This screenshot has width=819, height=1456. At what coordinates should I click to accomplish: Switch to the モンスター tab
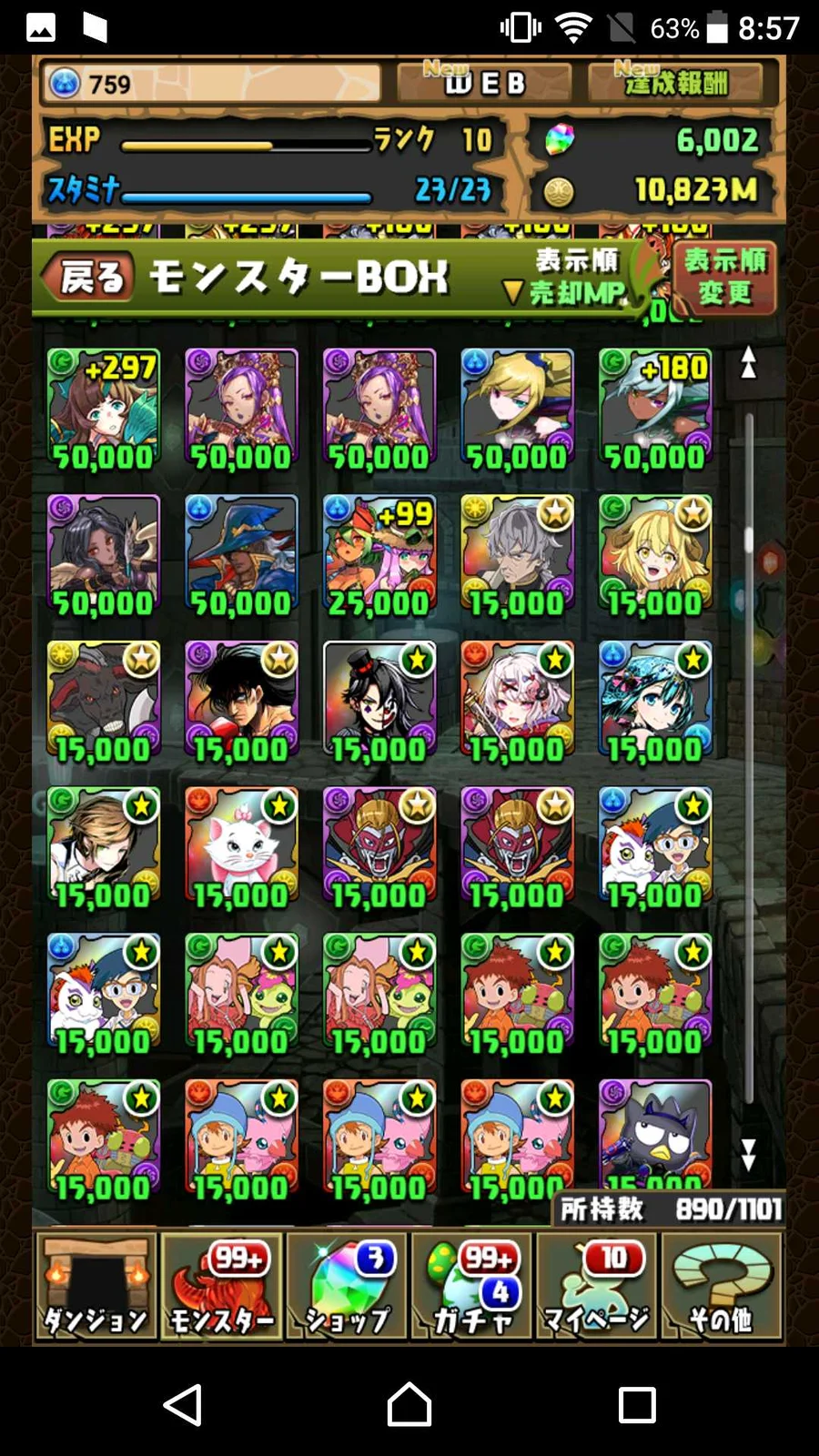tap(222, 1287)
